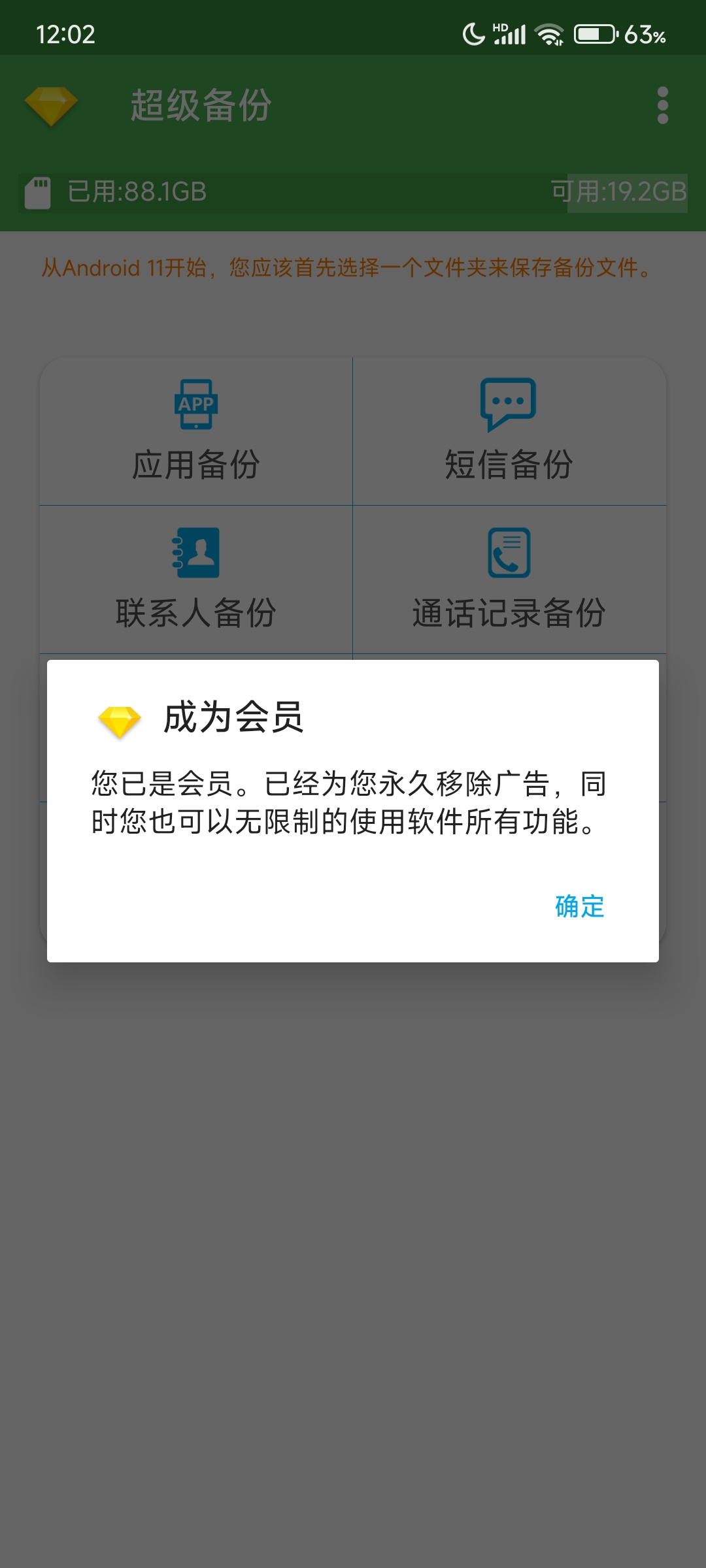Open 短信备份 SMS backup

(509, 431)
